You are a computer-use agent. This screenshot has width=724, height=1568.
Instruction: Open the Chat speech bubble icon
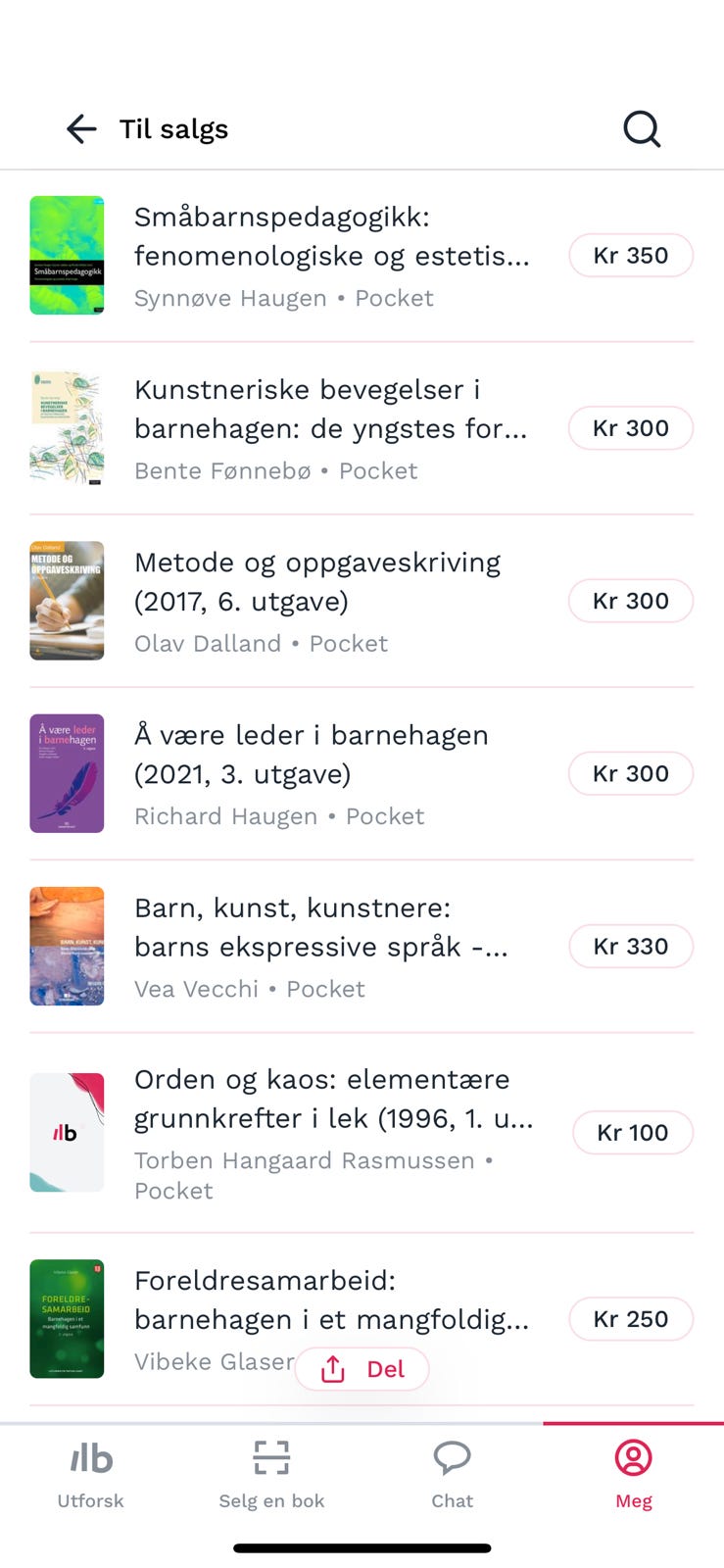click(452, 1458)
